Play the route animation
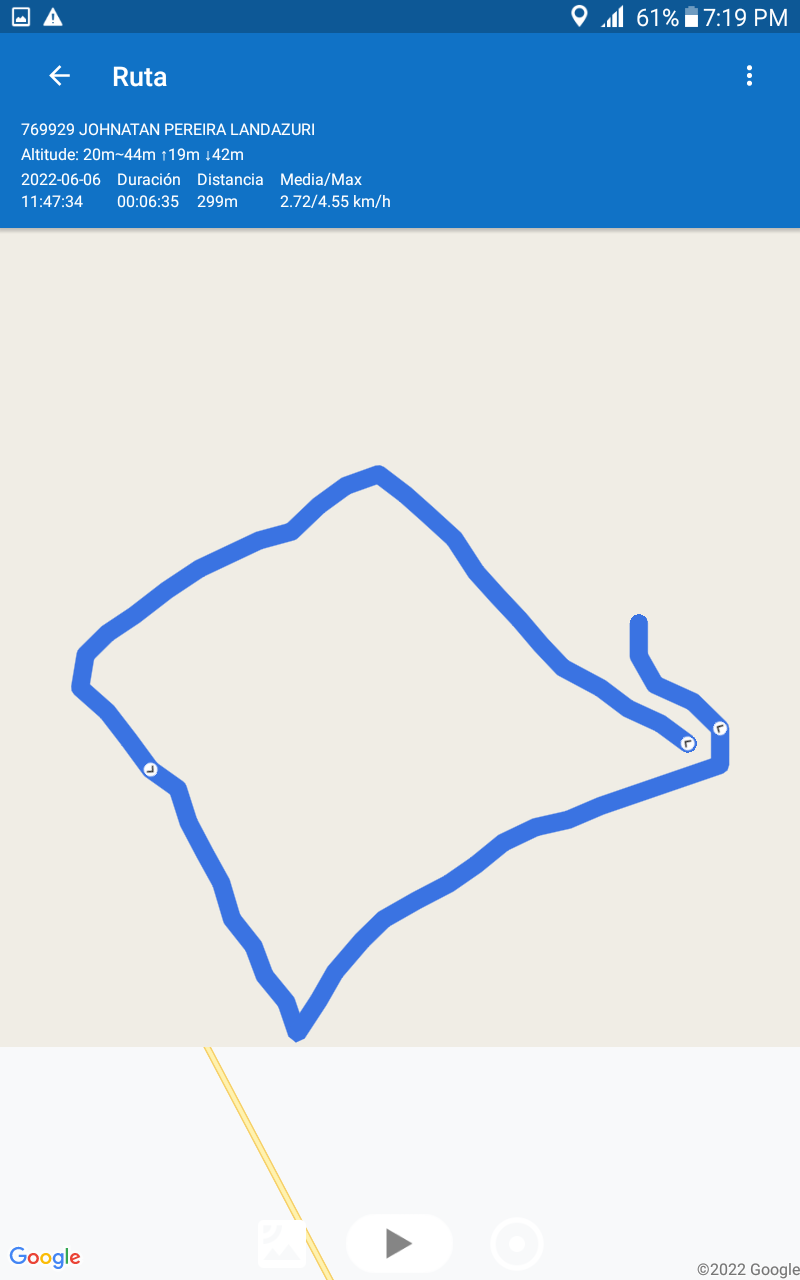 click(399, 1243)
